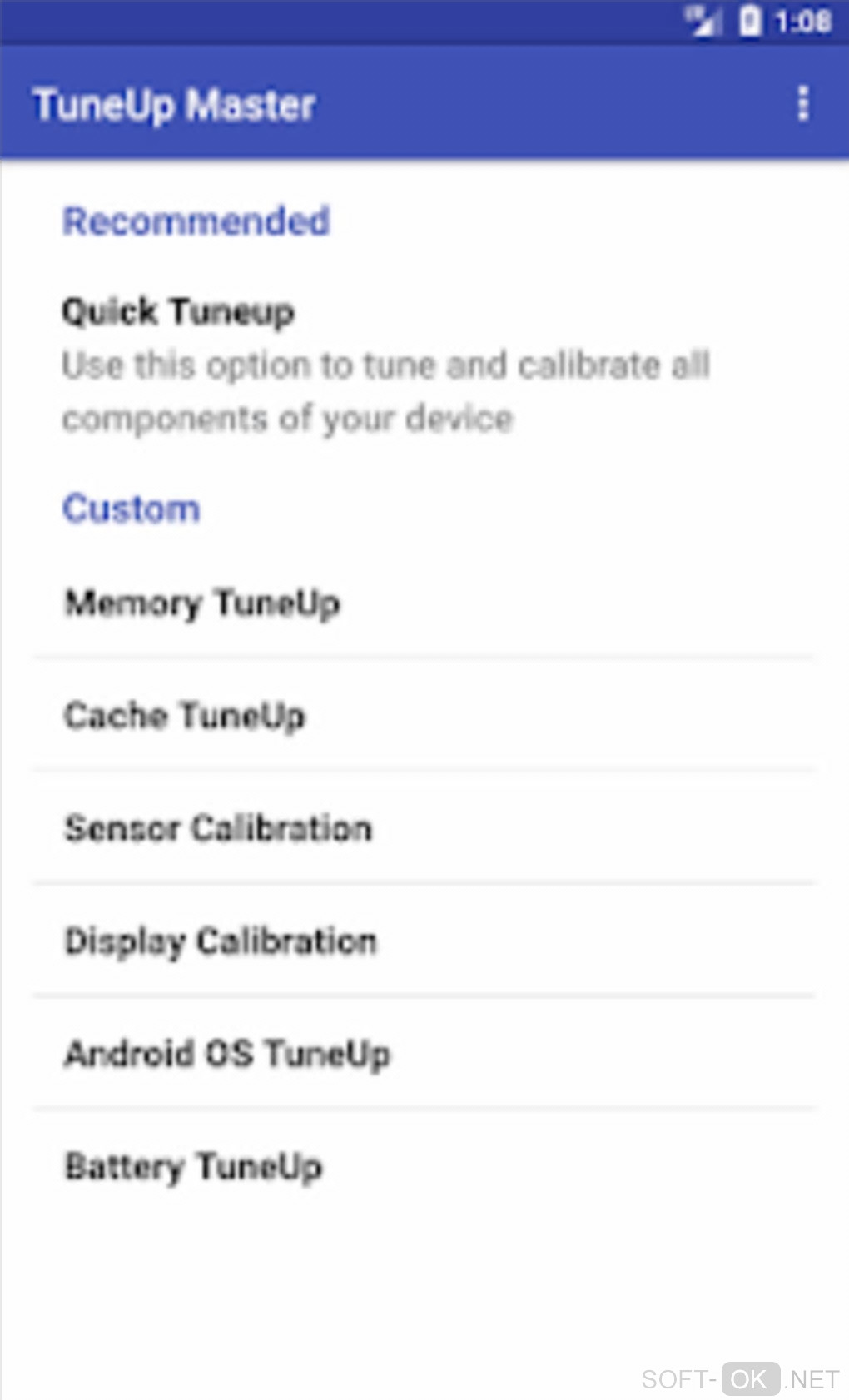Open Memory TuneUp
The height and width of the screenshot is (1400, 849).
coord(202,603)
